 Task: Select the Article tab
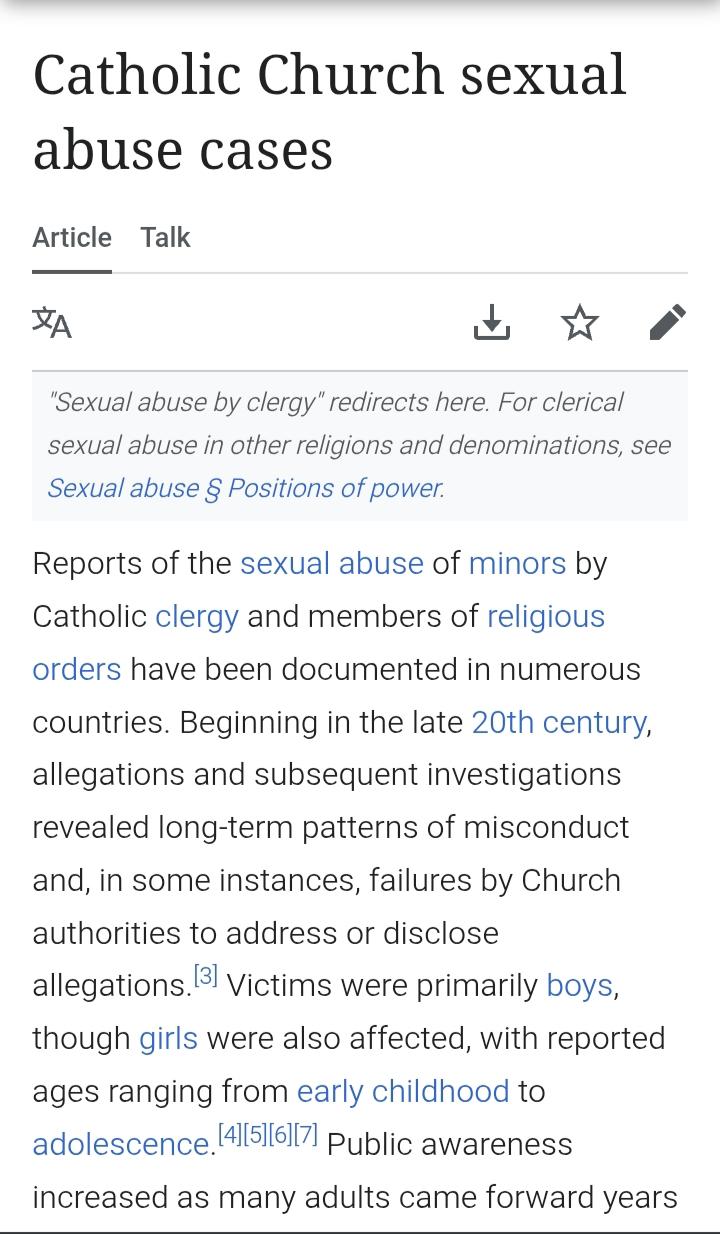pyautogui.click(x=72, y=238)
